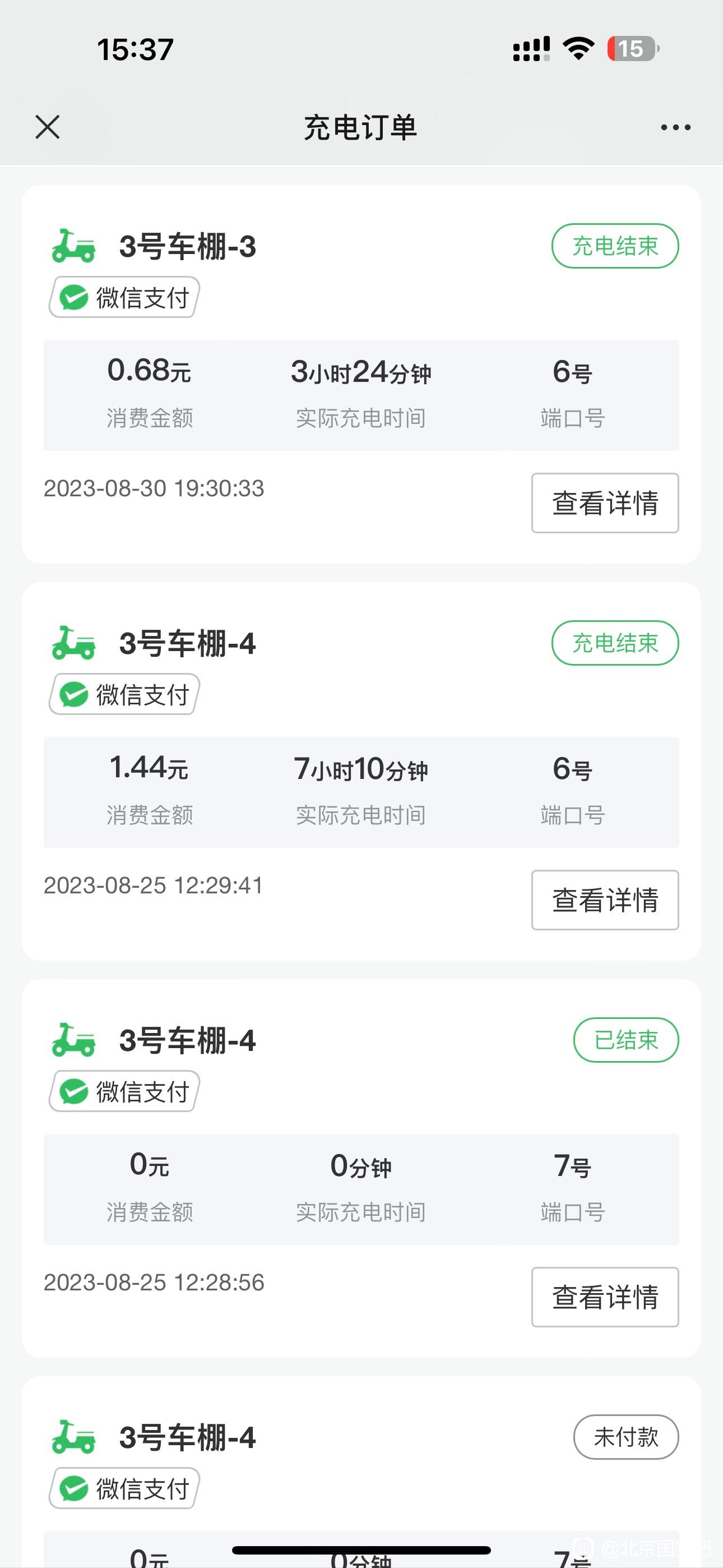The image size is (723, 1568).
Task: Open the three-dot more menu
Action: 675,127
